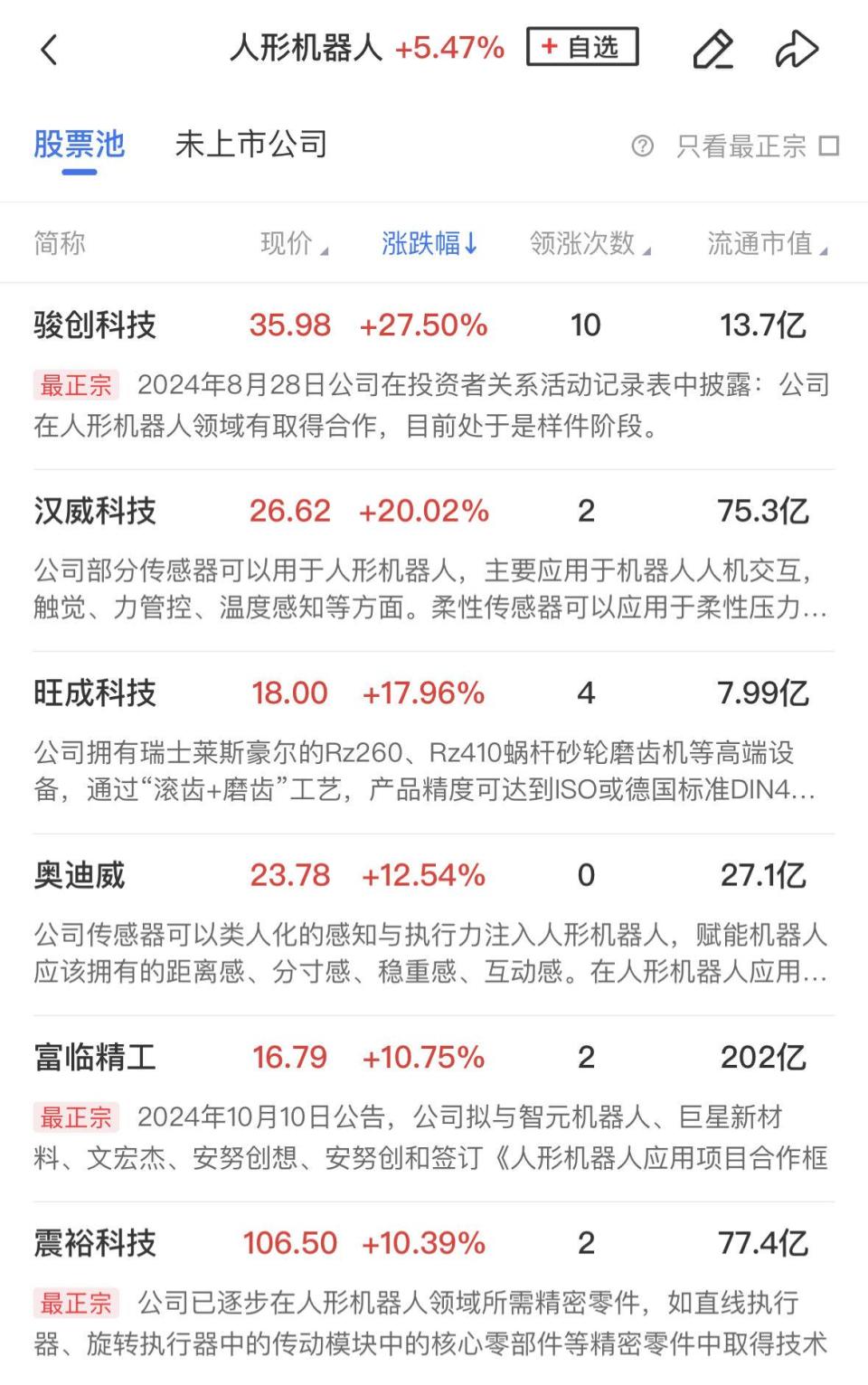Screen dimensions: 868x1385
Task: Tap the 最正宗 tag on 富临精工
Action: click(77, 1118)
